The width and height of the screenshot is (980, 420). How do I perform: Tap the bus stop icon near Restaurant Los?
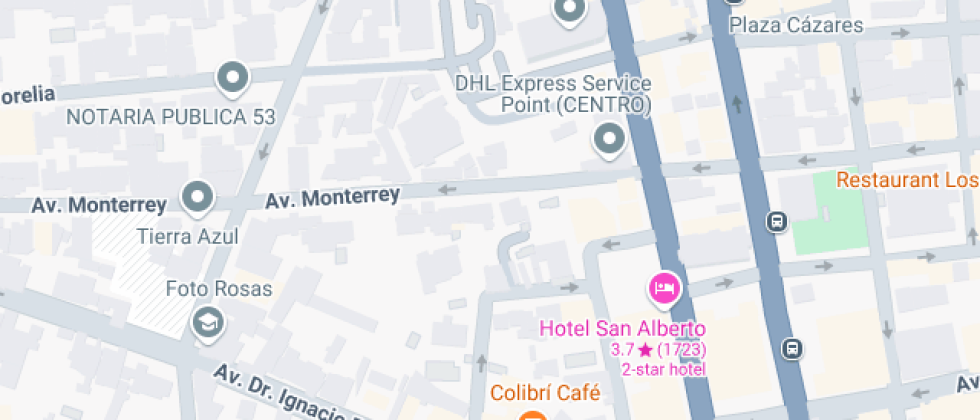pos(776,221)
